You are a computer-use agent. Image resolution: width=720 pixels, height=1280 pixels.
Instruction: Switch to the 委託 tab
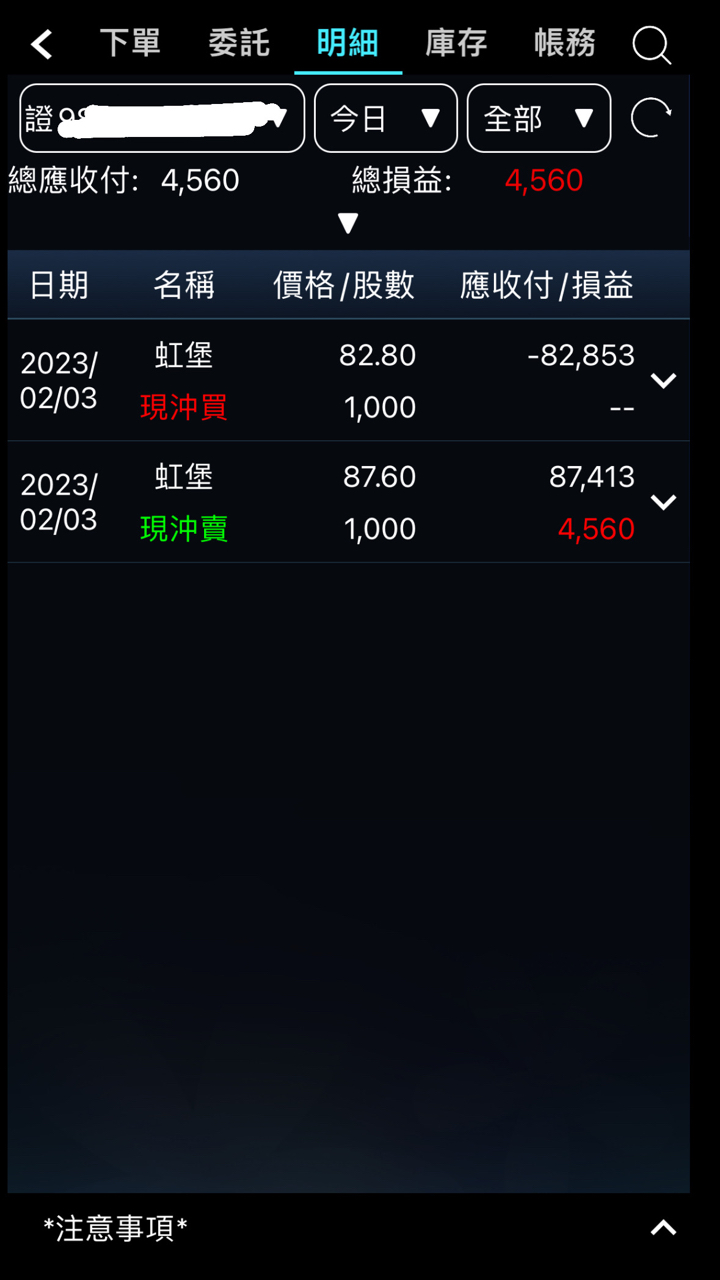pyautogui.click(x=239, y=43)
